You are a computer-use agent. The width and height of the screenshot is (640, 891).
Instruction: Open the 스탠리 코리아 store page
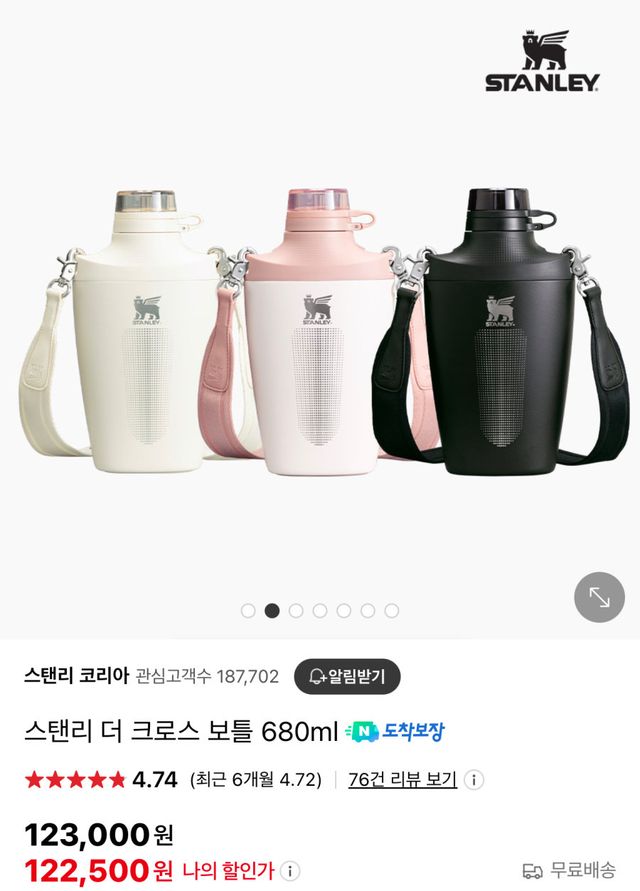point(77,676)
